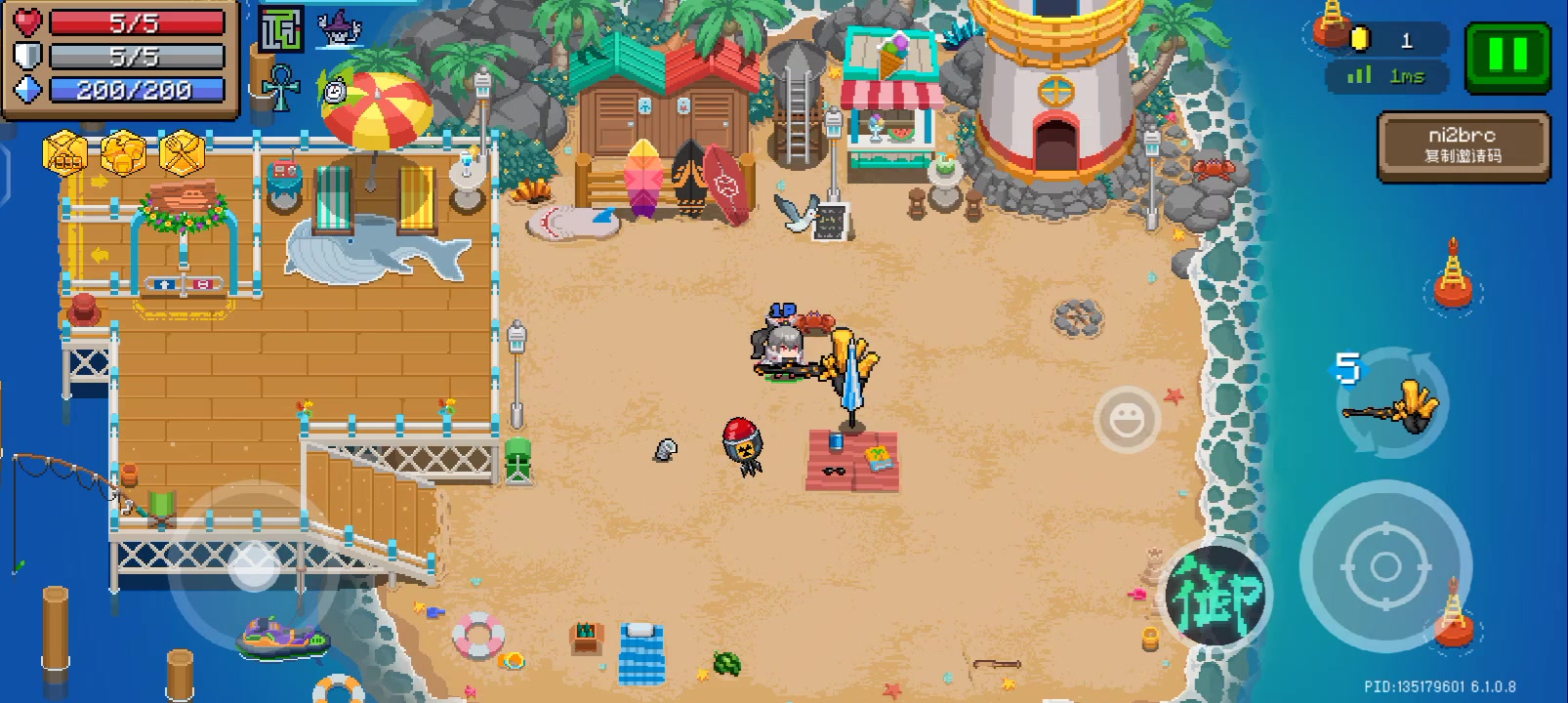Pause the game
The image size is (1568, 703).
pos(1507,58)
